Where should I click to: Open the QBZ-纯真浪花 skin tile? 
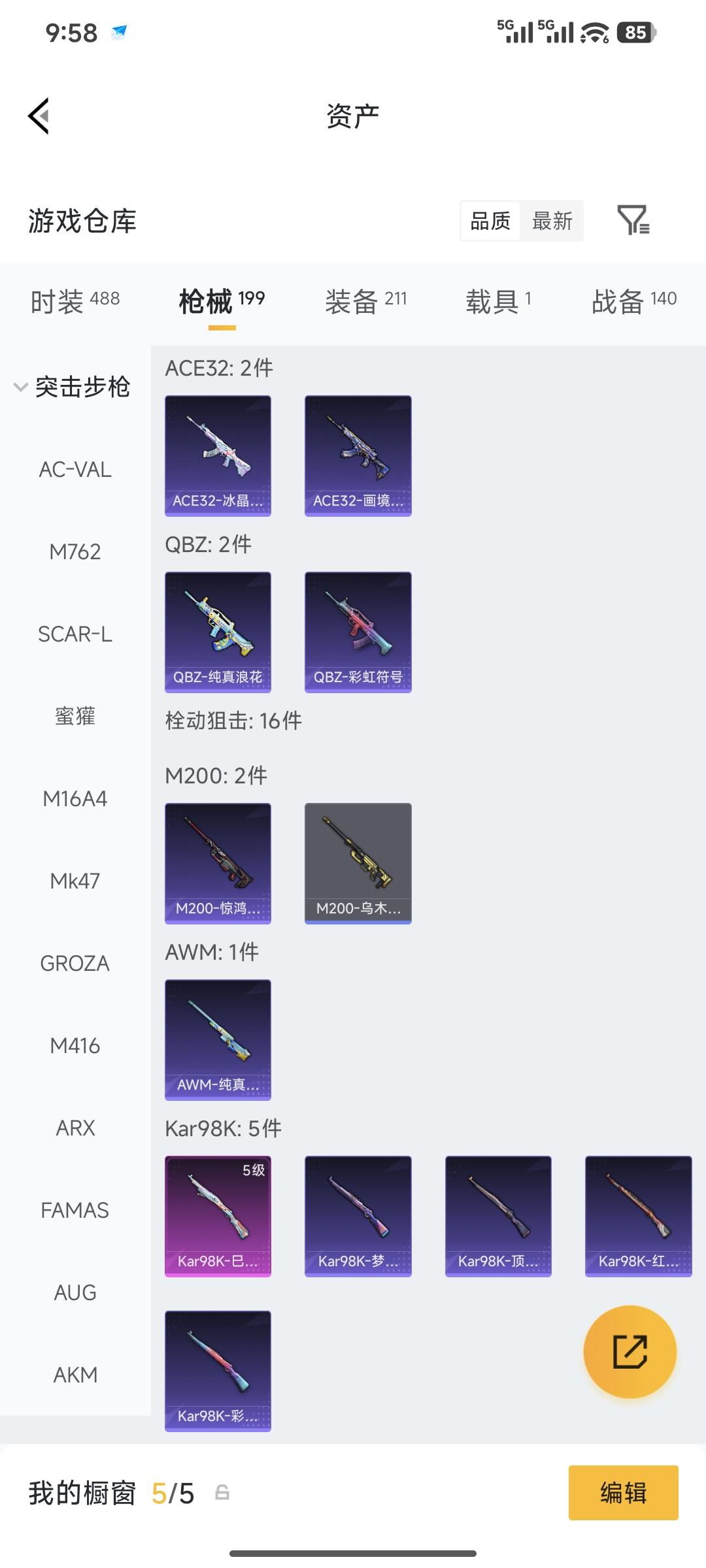click(x=218, y=632)
